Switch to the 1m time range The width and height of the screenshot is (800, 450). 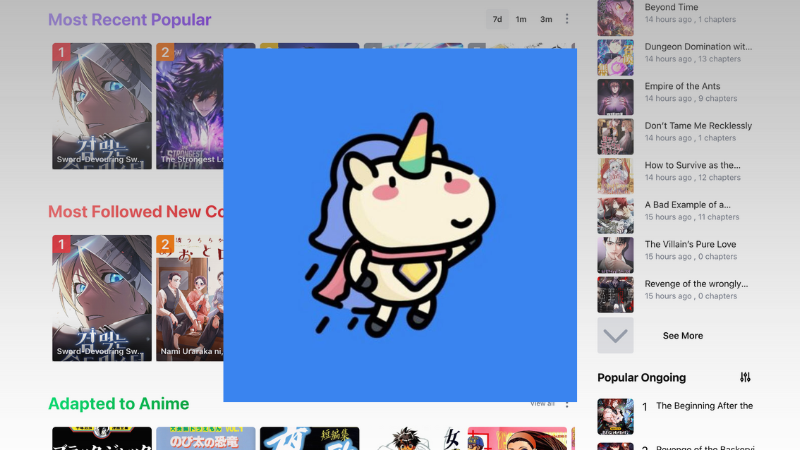(521, 19)
